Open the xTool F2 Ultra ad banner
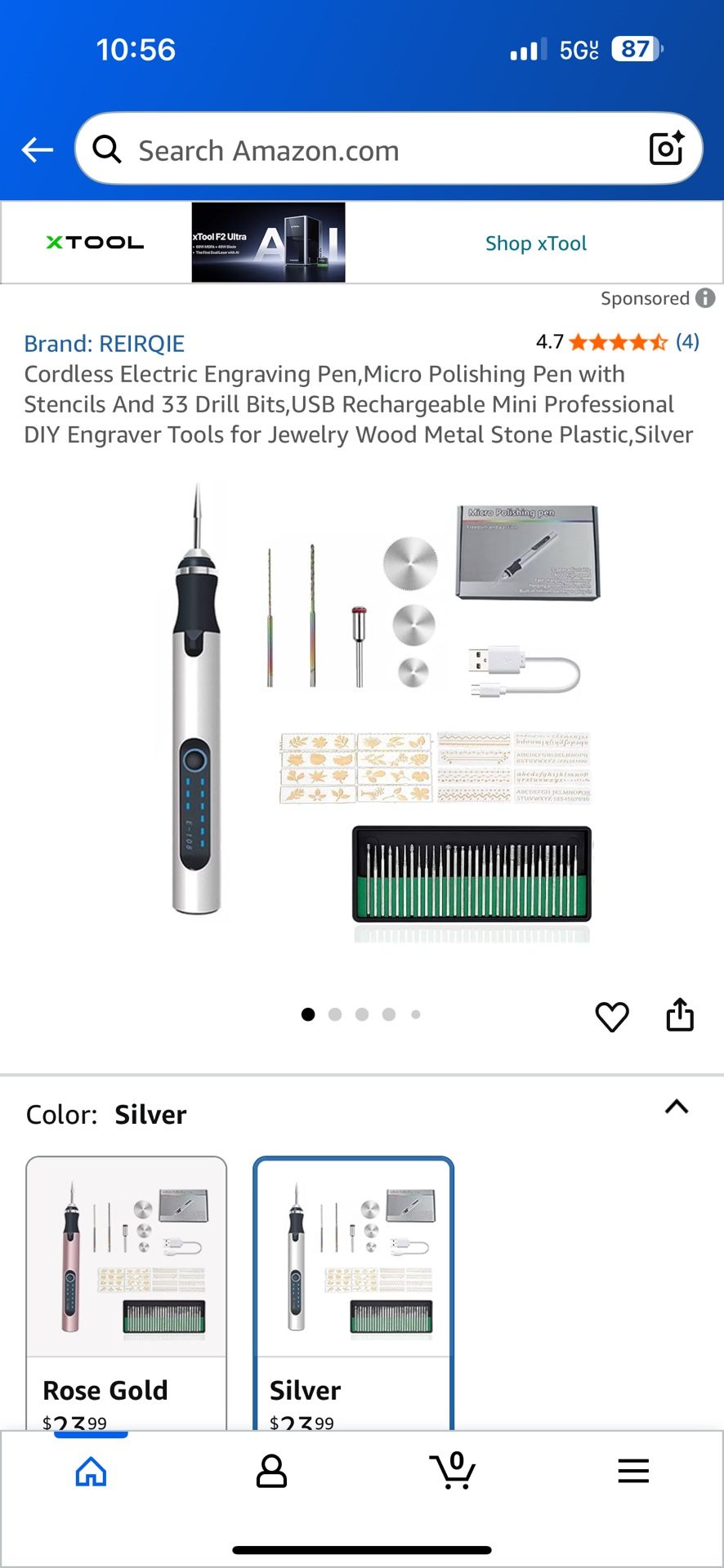Viewport: 724px width, 1568px height. (268, 243)
